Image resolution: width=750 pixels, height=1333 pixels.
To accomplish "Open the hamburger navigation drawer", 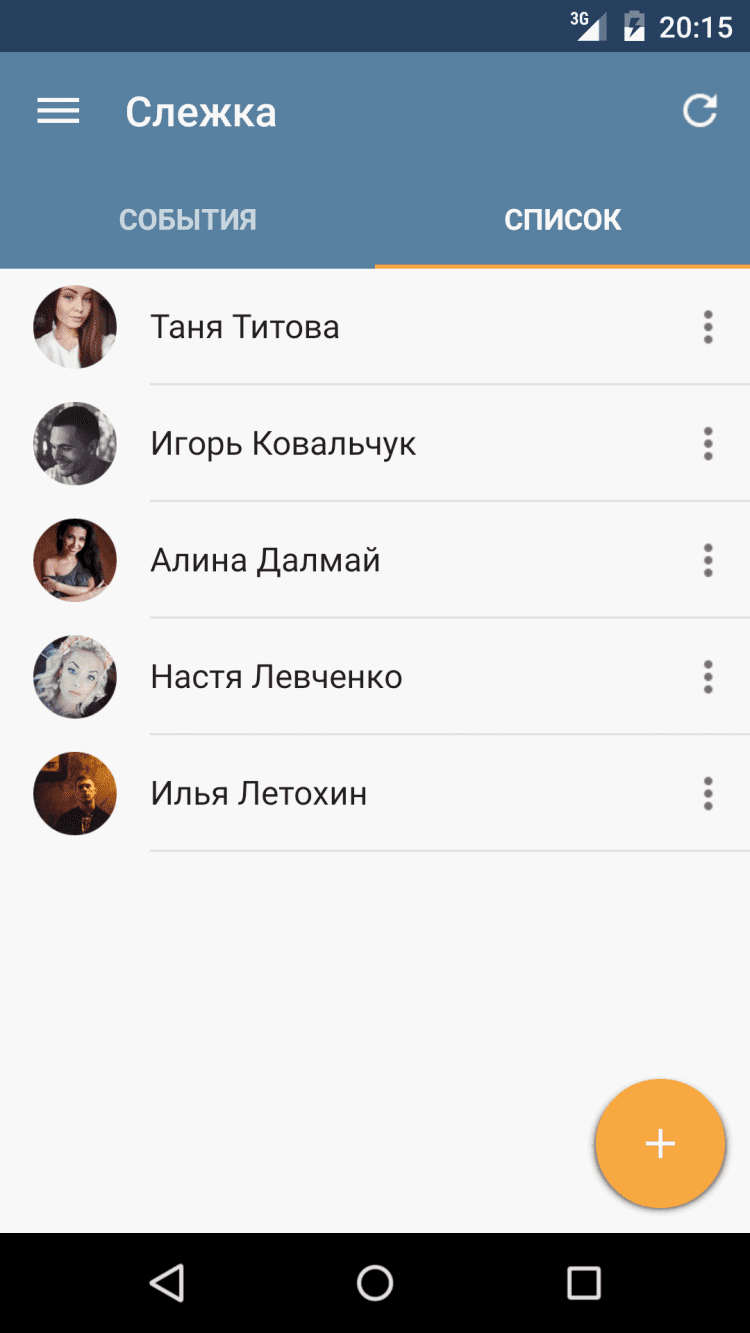I will (x=58, y=111).
